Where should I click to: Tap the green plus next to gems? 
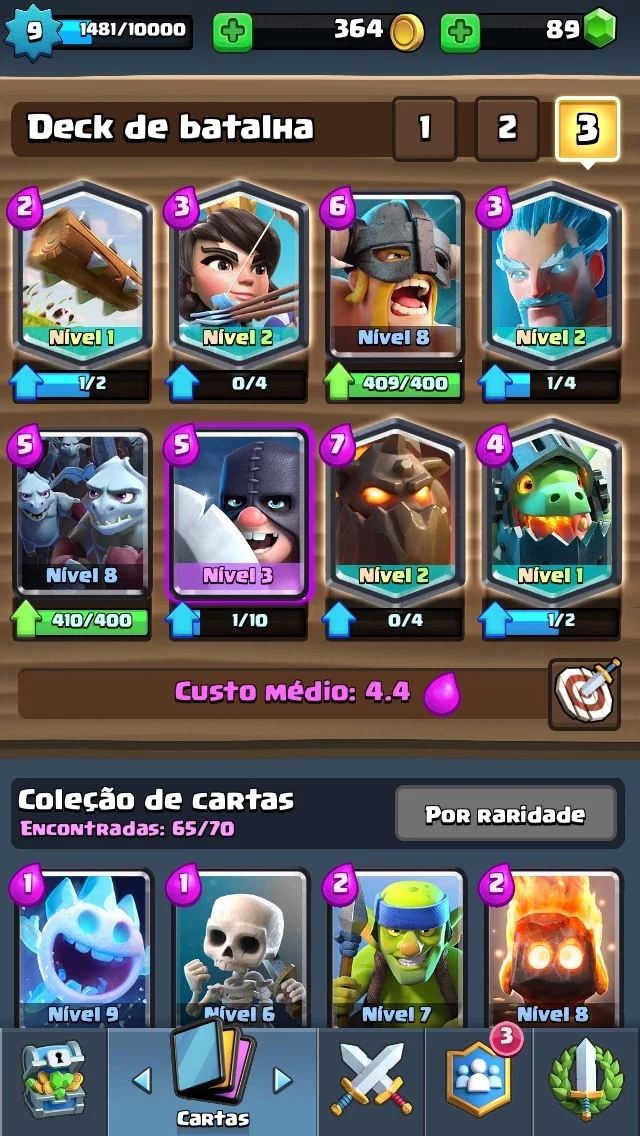[x=460, y=32]
